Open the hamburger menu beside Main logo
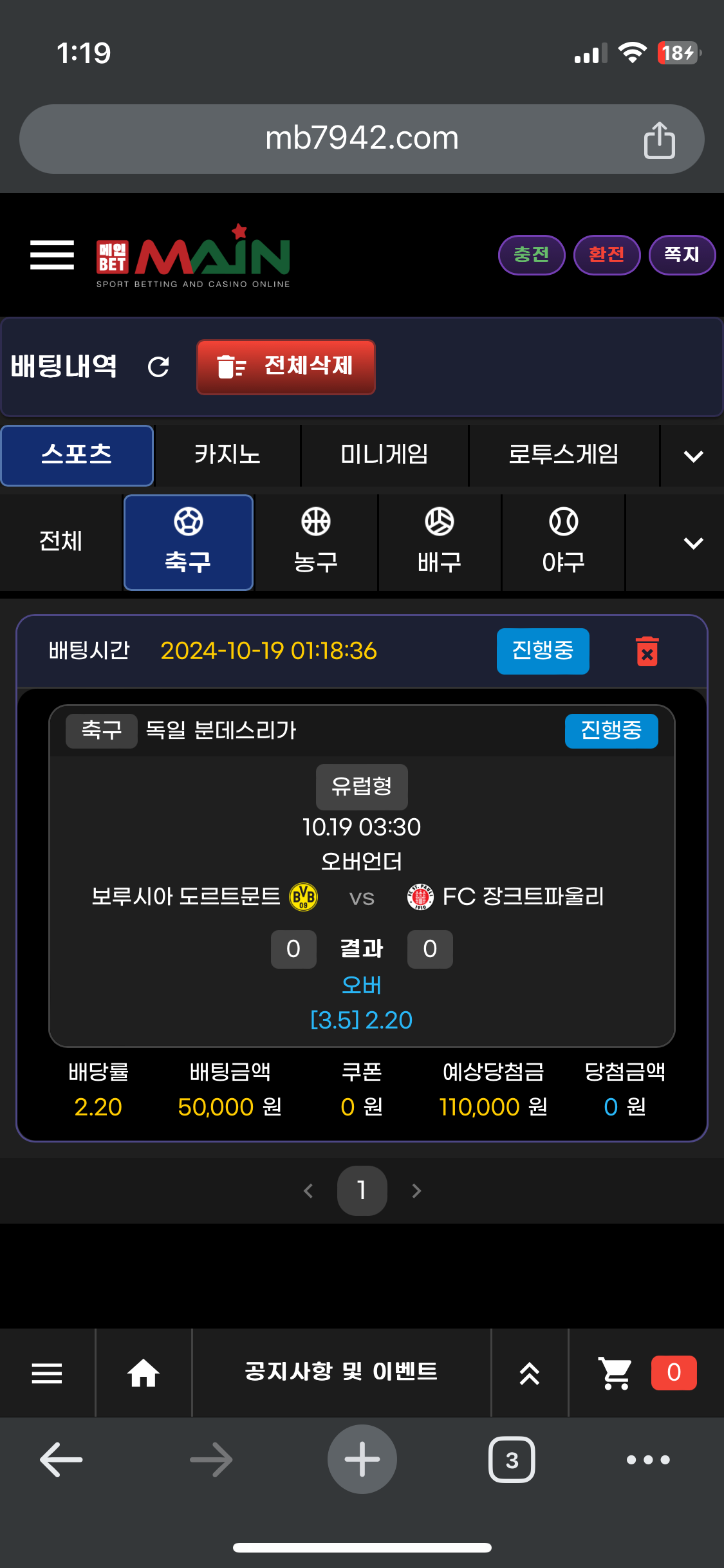This screenshot has height=1568, width=724. (x=52, y=255)
